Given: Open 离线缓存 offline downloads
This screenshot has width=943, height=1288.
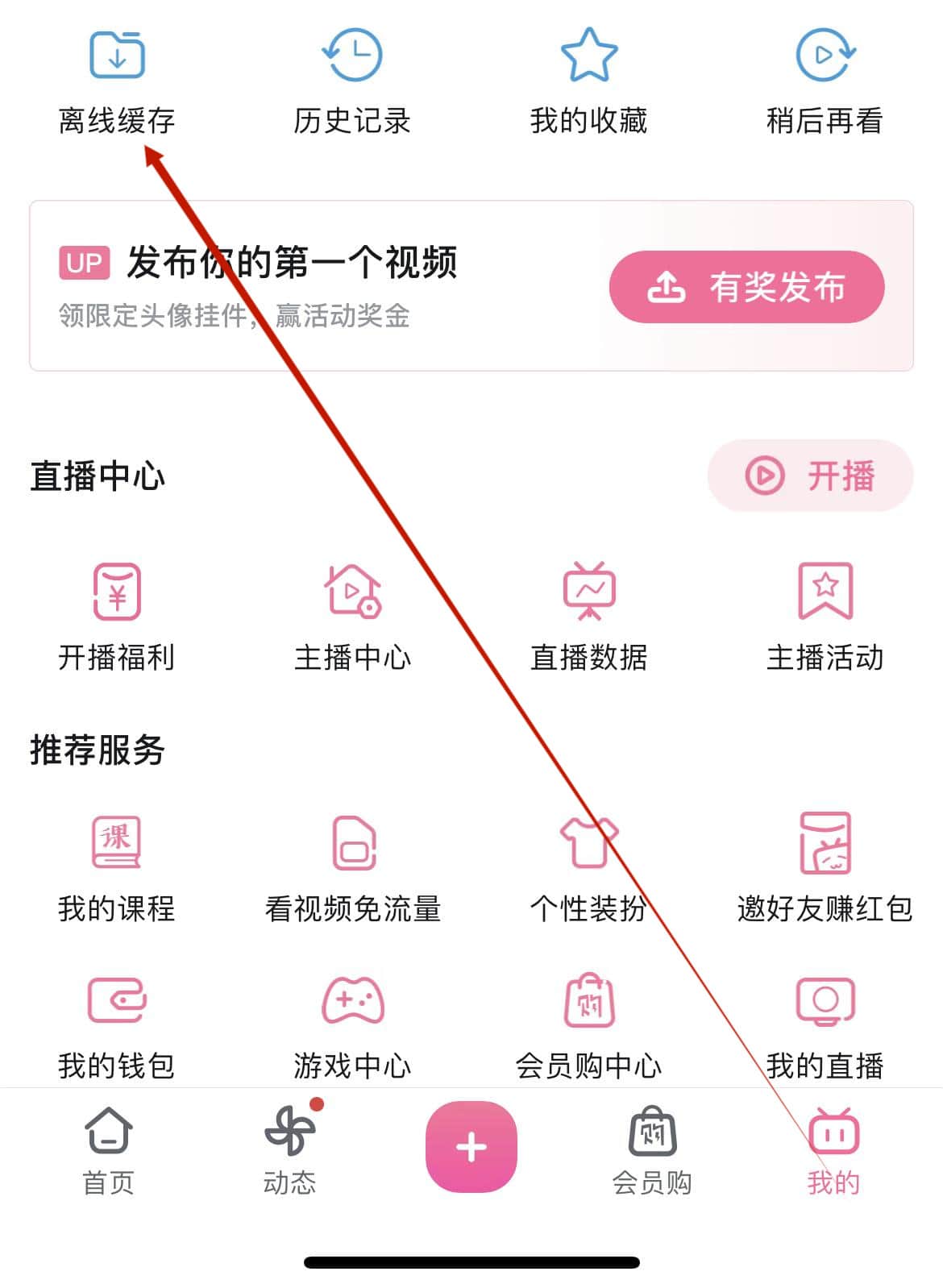Looking at the screenshot, I should pos(117,81).
